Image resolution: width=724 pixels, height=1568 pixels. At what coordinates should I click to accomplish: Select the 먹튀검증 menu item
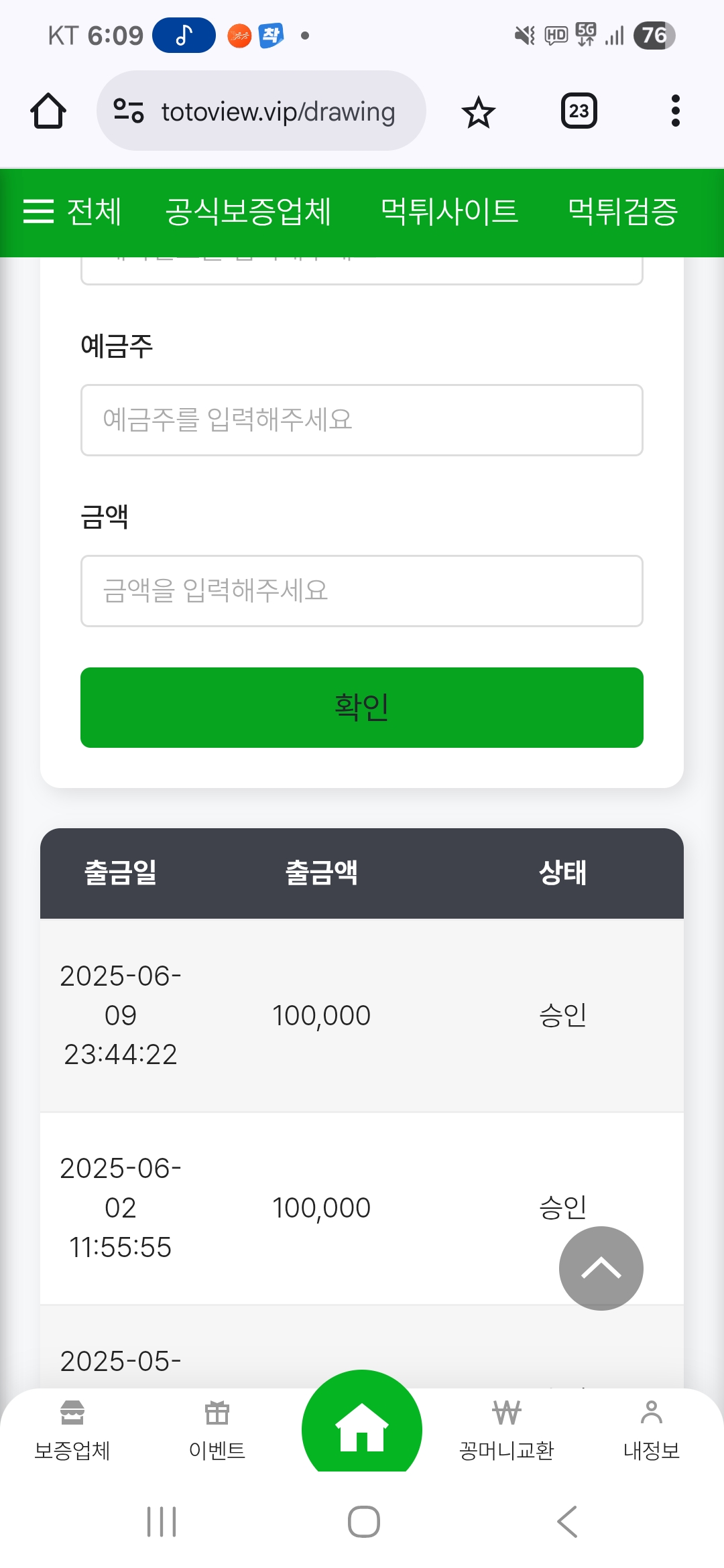[623, 212]
